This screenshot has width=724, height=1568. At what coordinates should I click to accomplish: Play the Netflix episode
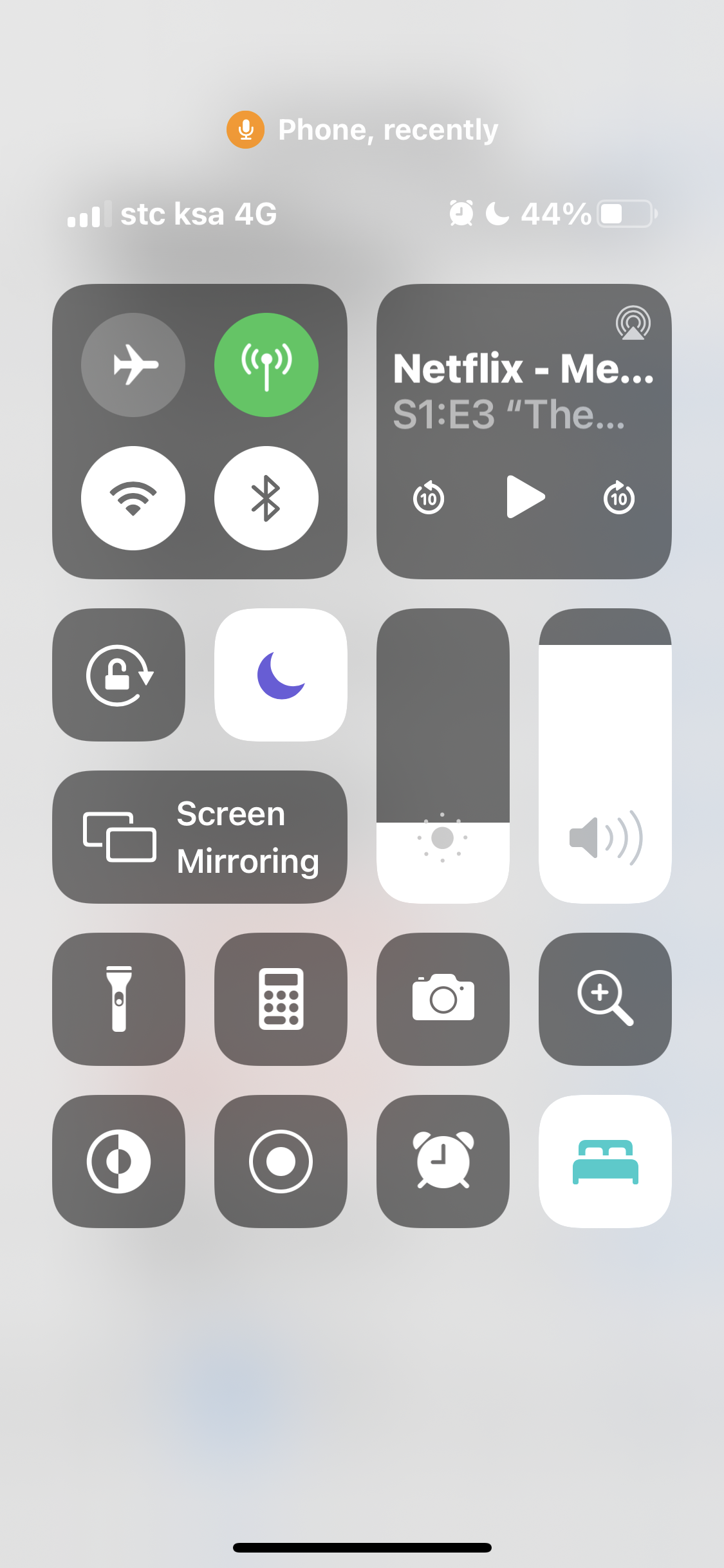pos(525,497)
